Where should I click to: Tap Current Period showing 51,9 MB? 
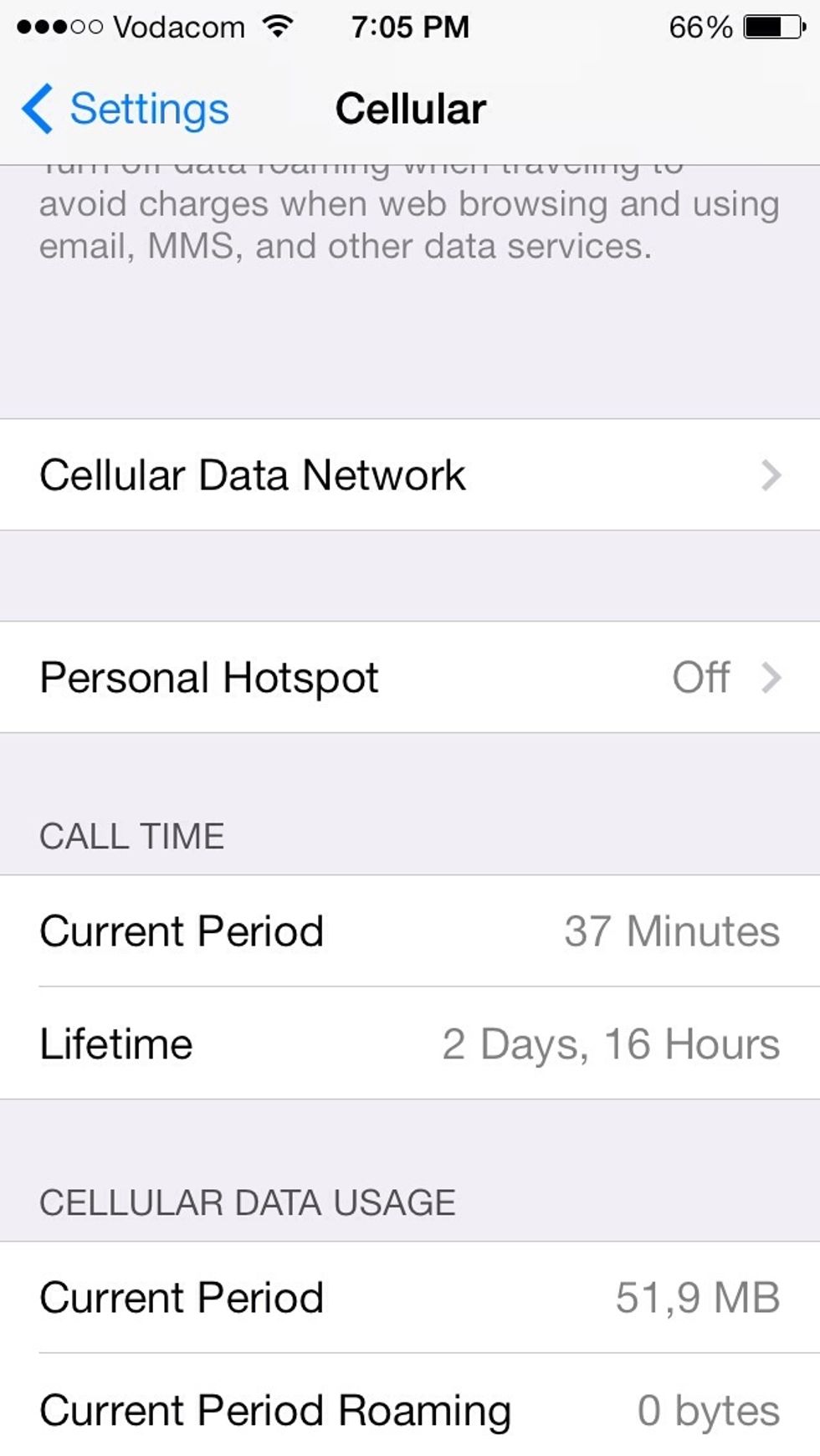coord(410,1297)
